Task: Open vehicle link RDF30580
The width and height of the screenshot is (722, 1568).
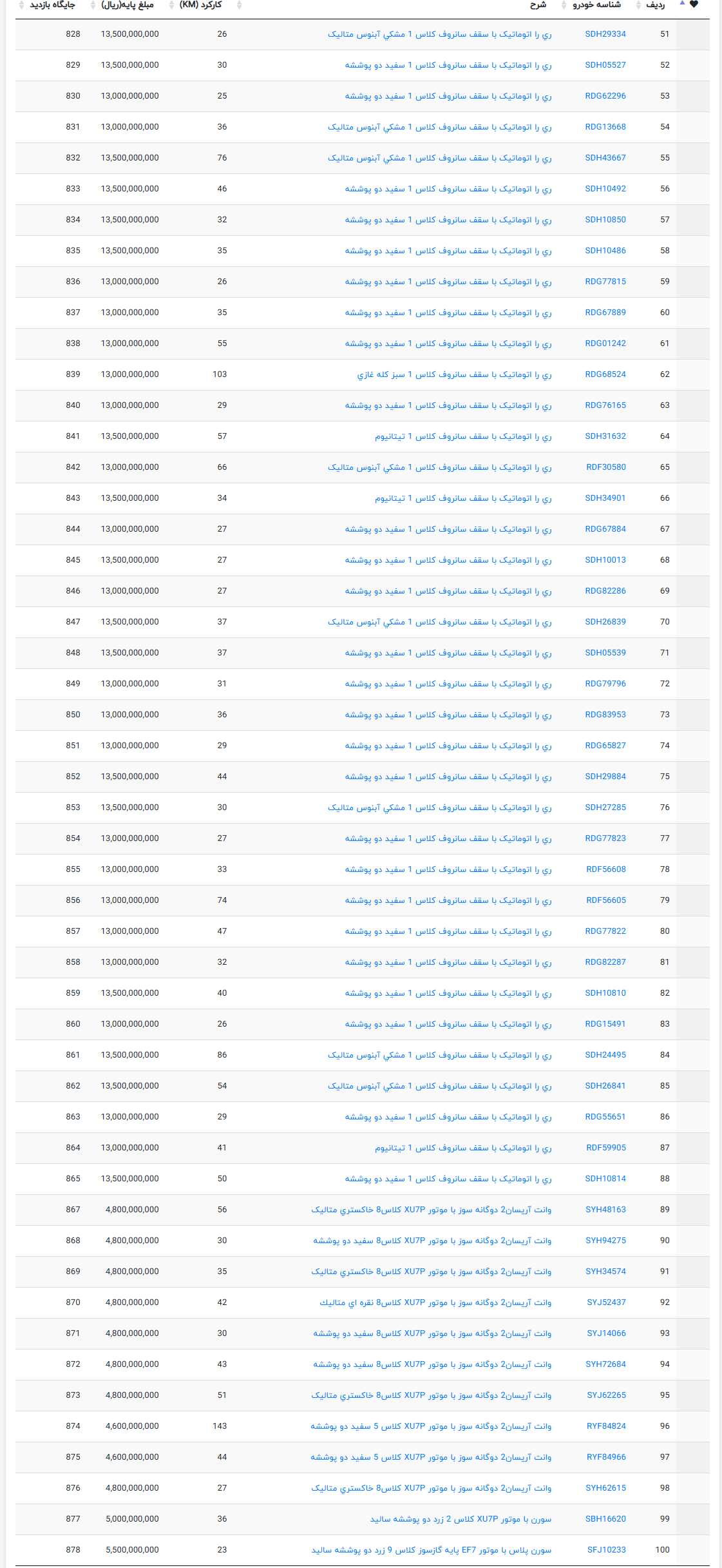Action: point(606,467)
